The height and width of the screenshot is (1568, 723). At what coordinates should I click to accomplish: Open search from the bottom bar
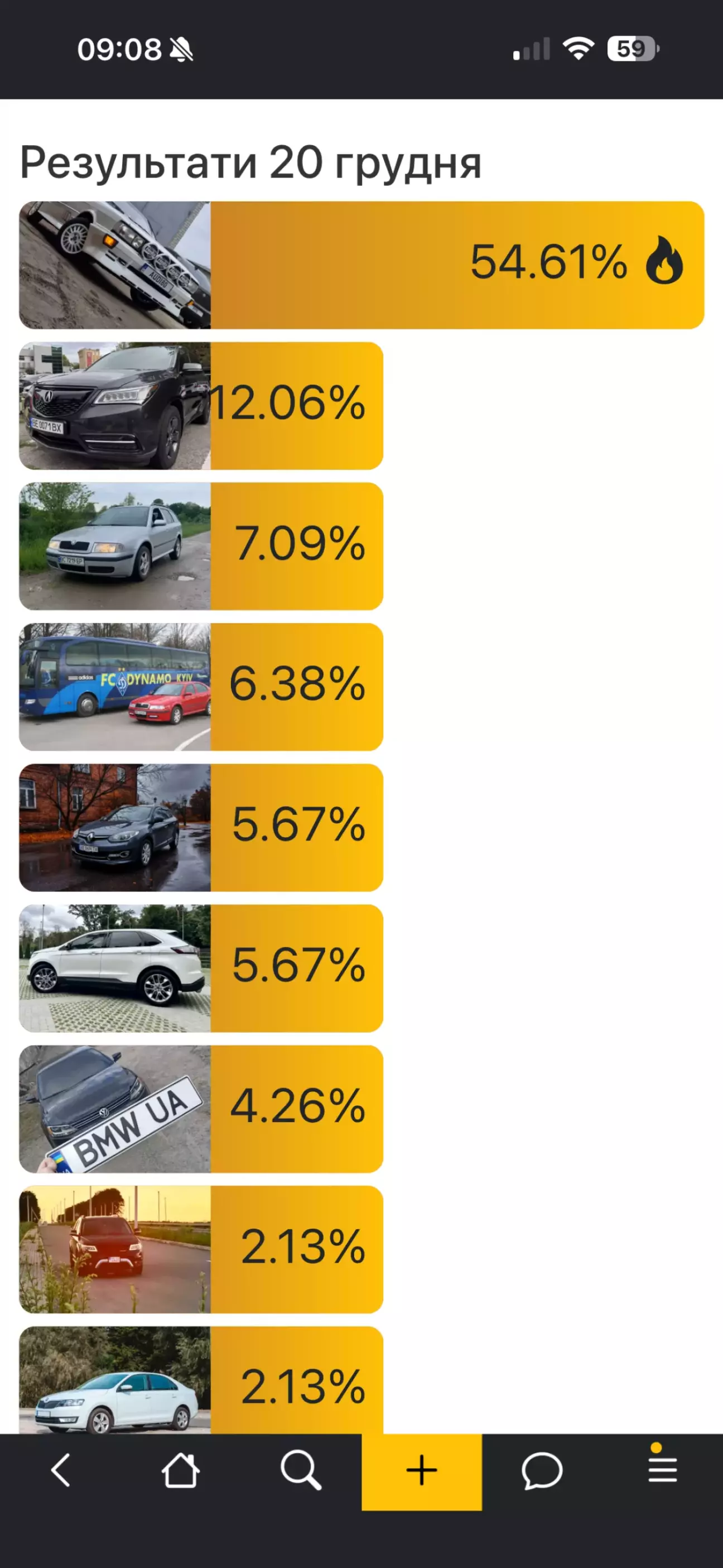pyautogui.click(x=301, y=1471)
